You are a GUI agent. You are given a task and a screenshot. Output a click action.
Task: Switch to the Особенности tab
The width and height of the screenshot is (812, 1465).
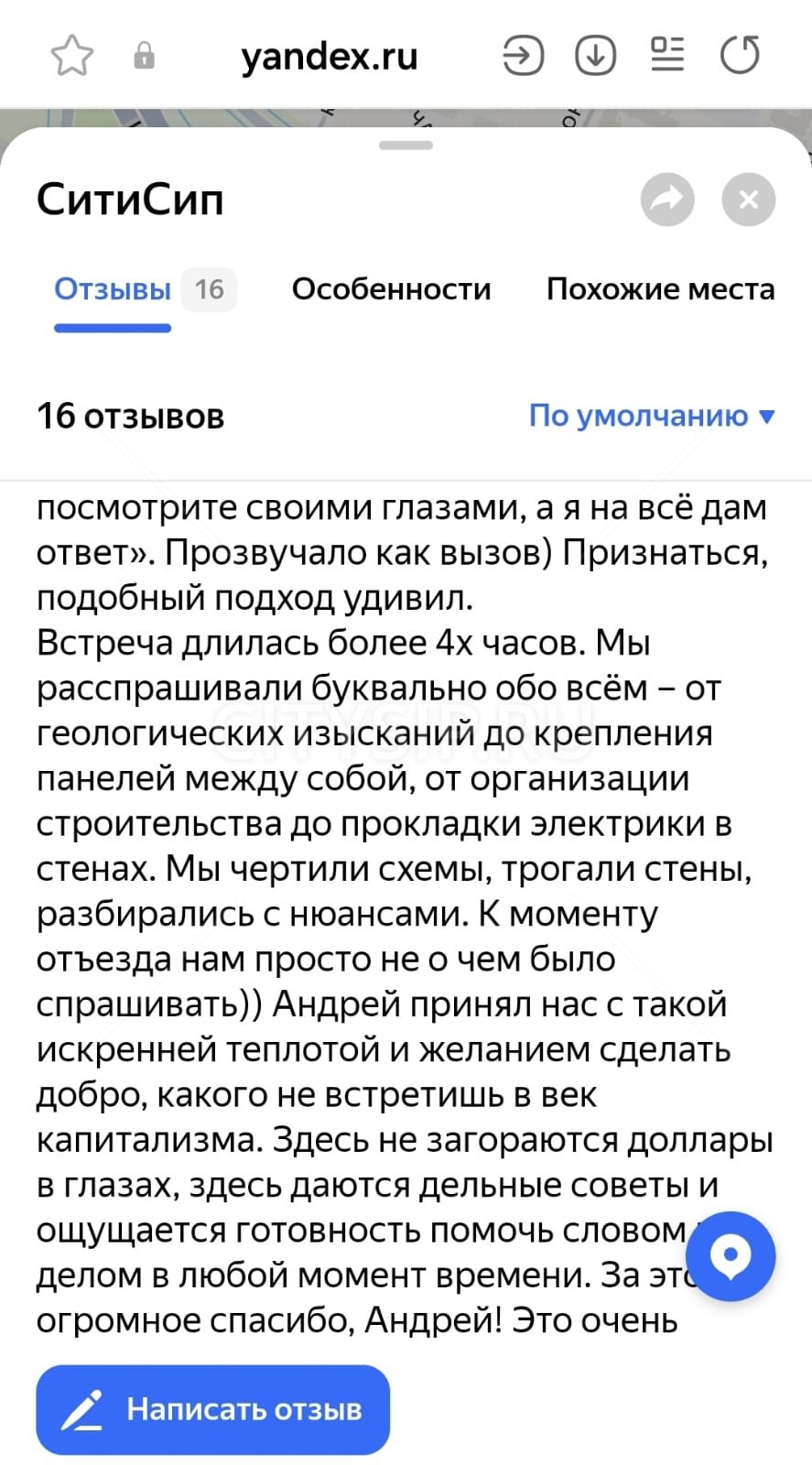[x=391, y=289]
